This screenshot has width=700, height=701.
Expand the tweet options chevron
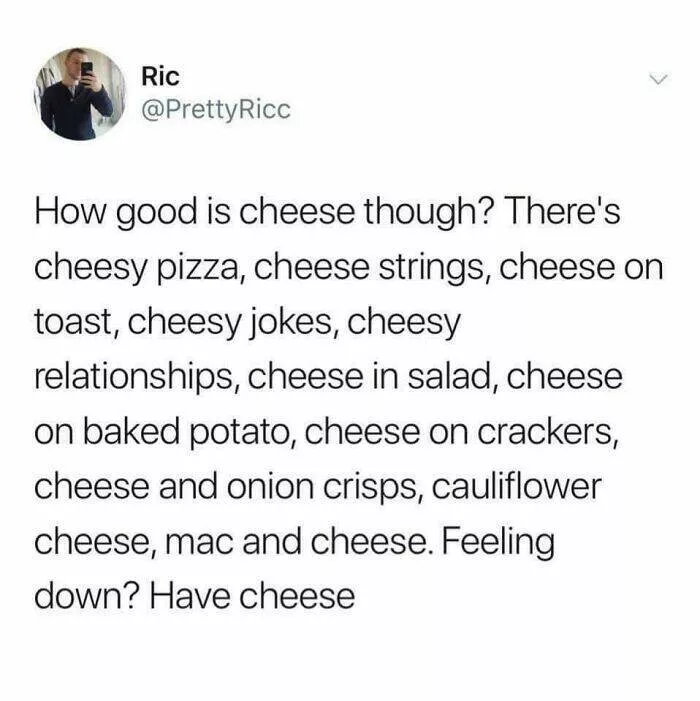656,78
